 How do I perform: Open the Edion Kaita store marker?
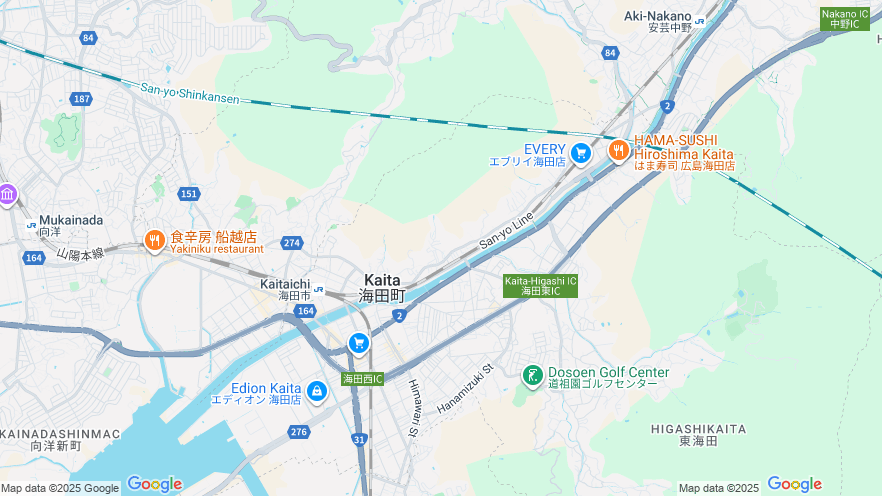316,391
